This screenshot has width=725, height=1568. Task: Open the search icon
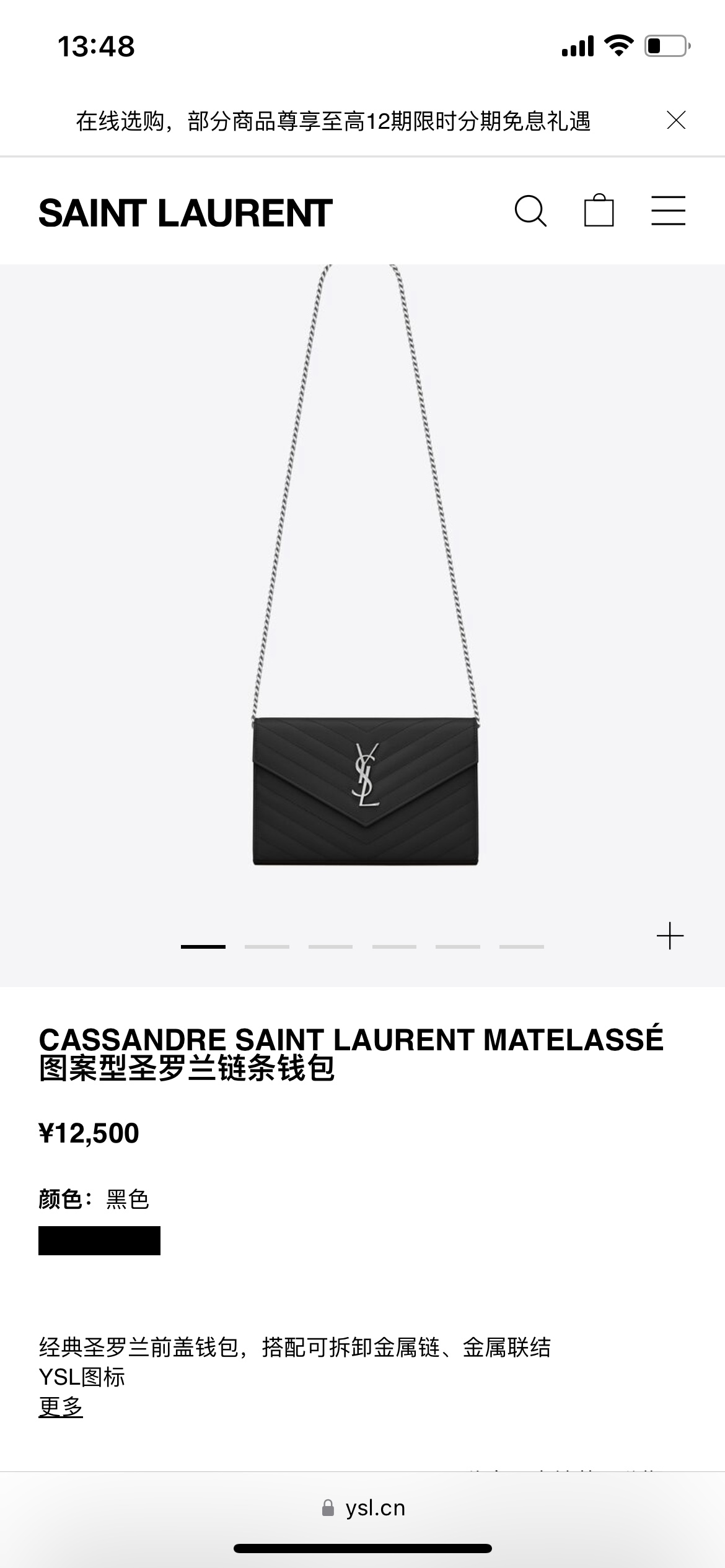(530, 212)
